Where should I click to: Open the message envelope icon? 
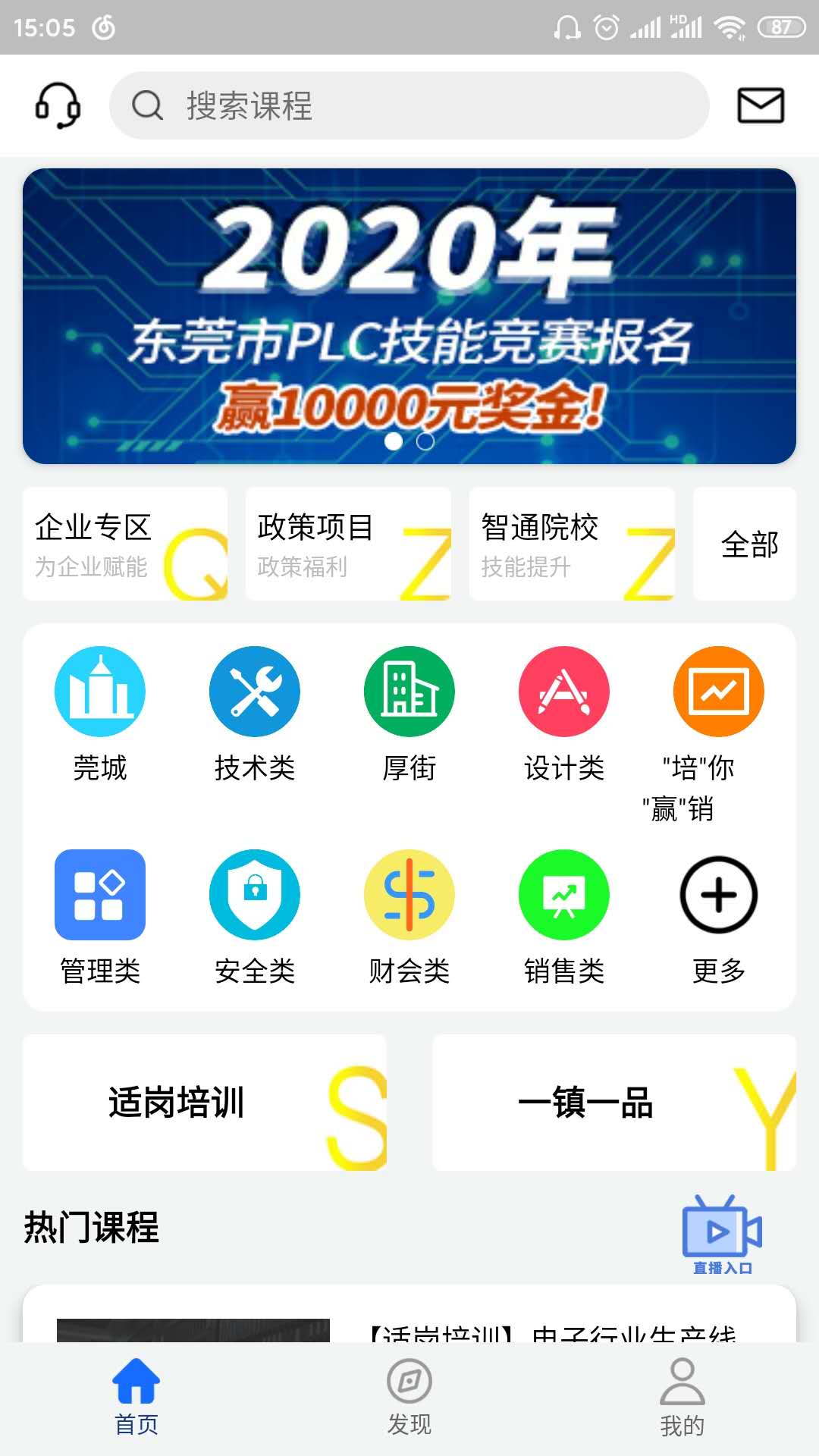pos(761,105)
